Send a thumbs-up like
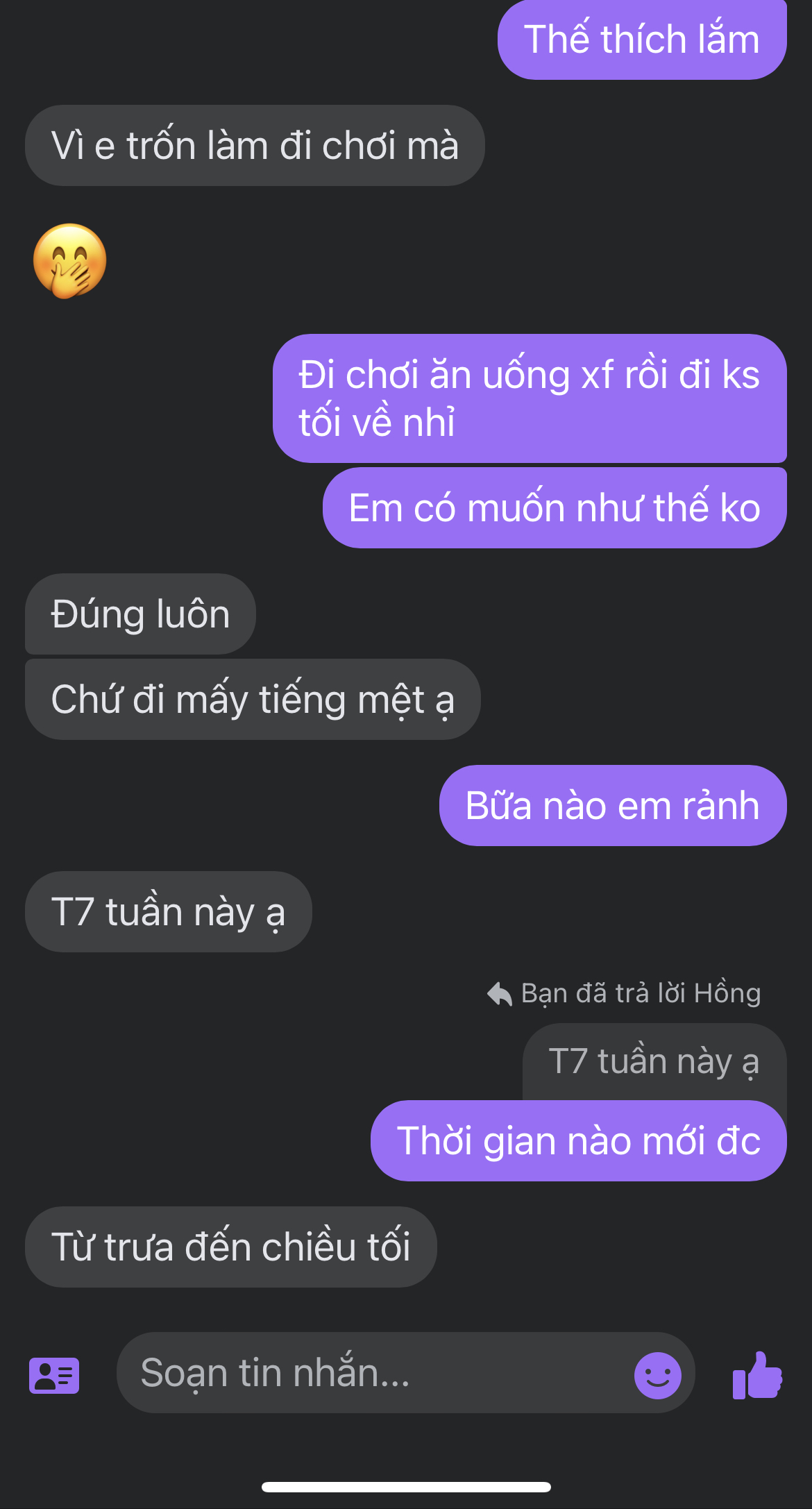812x1509 pixels. [757, 1376]
